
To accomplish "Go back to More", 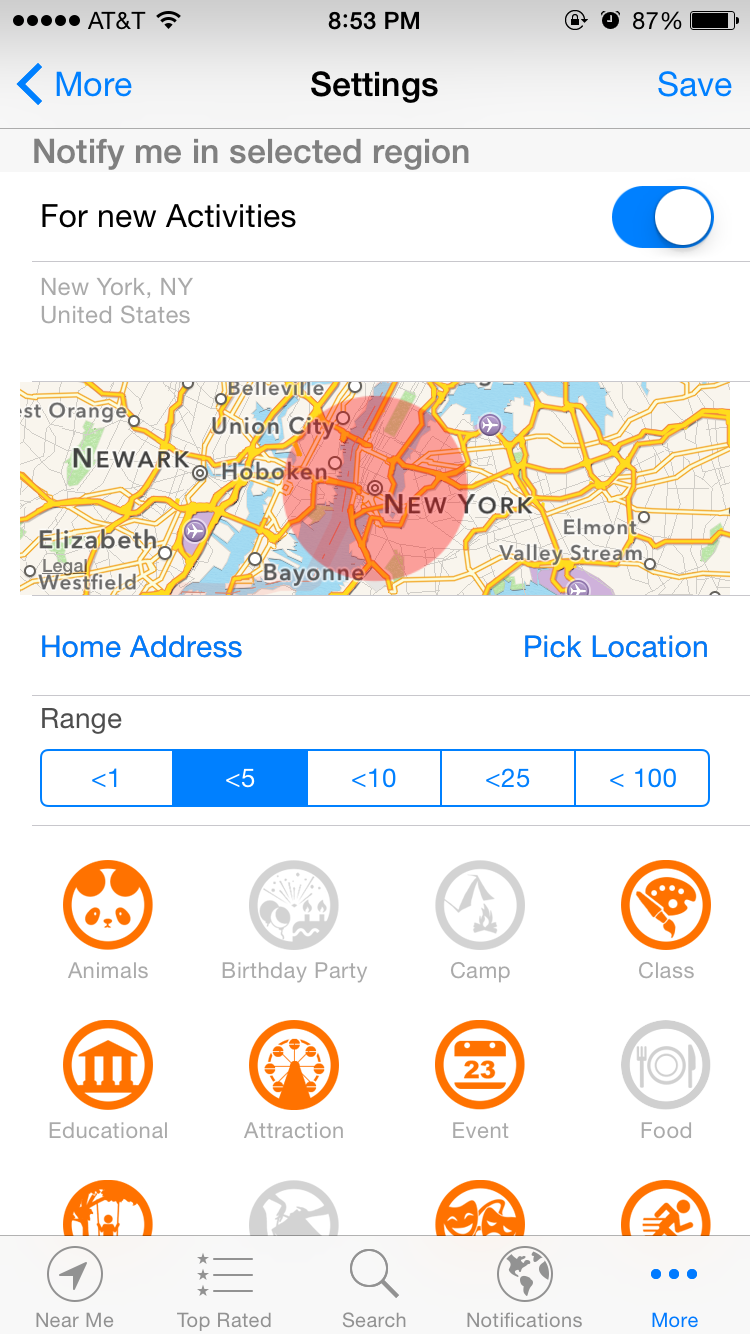I will pos(75,85).
